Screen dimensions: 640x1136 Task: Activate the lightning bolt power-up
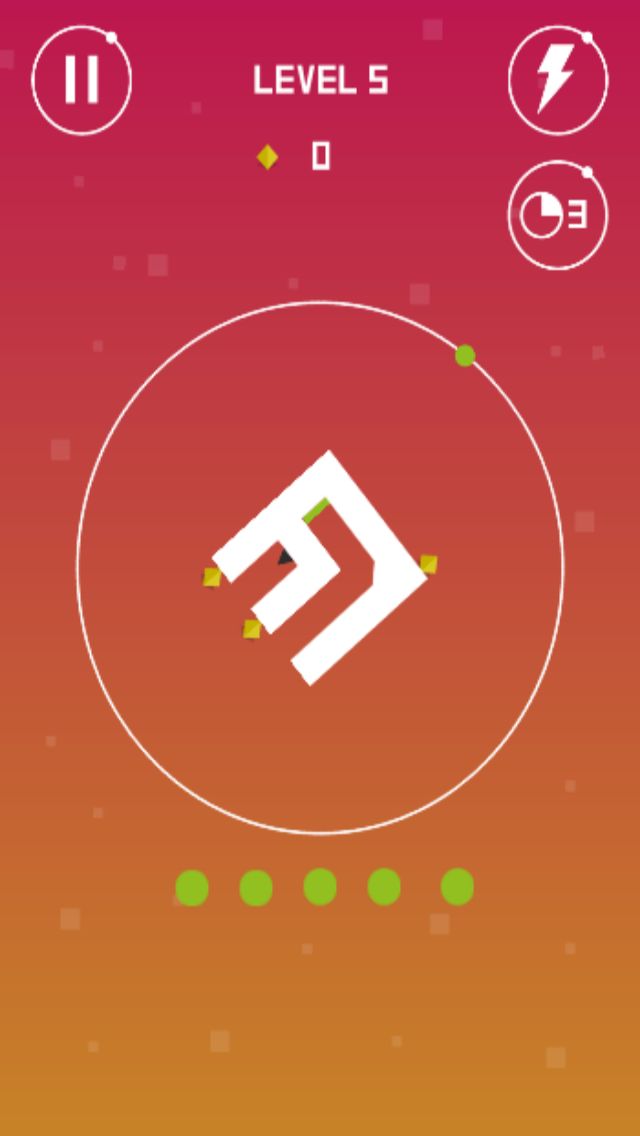pos(557,80)
